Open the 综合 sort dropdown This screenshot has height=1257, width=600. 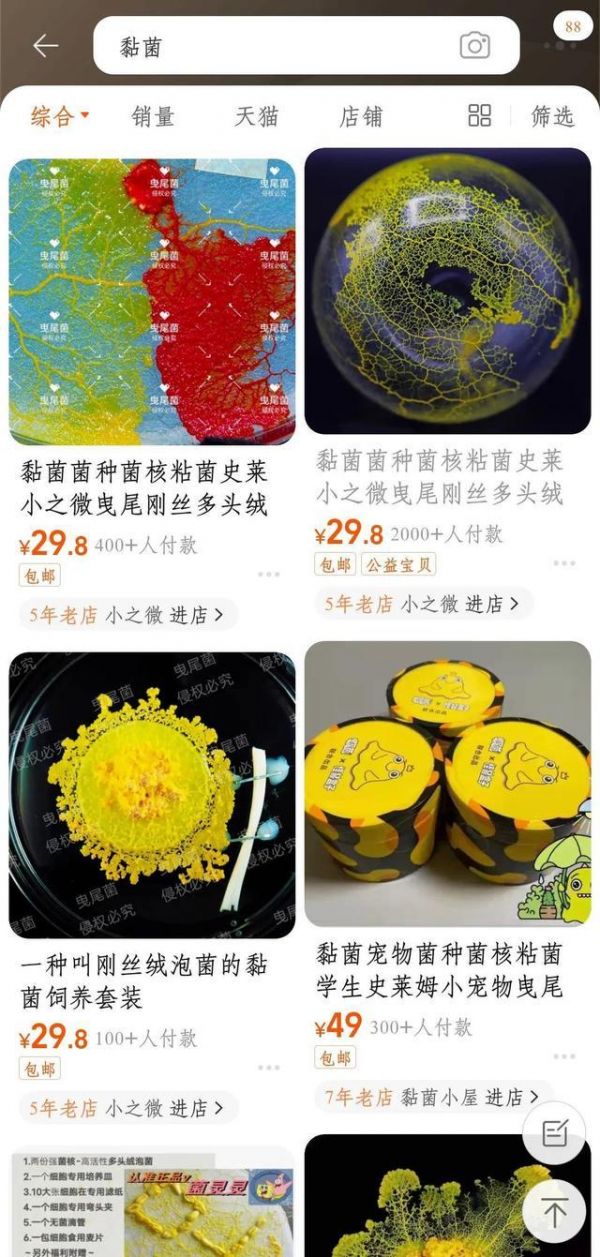click(x=59, y=116)
